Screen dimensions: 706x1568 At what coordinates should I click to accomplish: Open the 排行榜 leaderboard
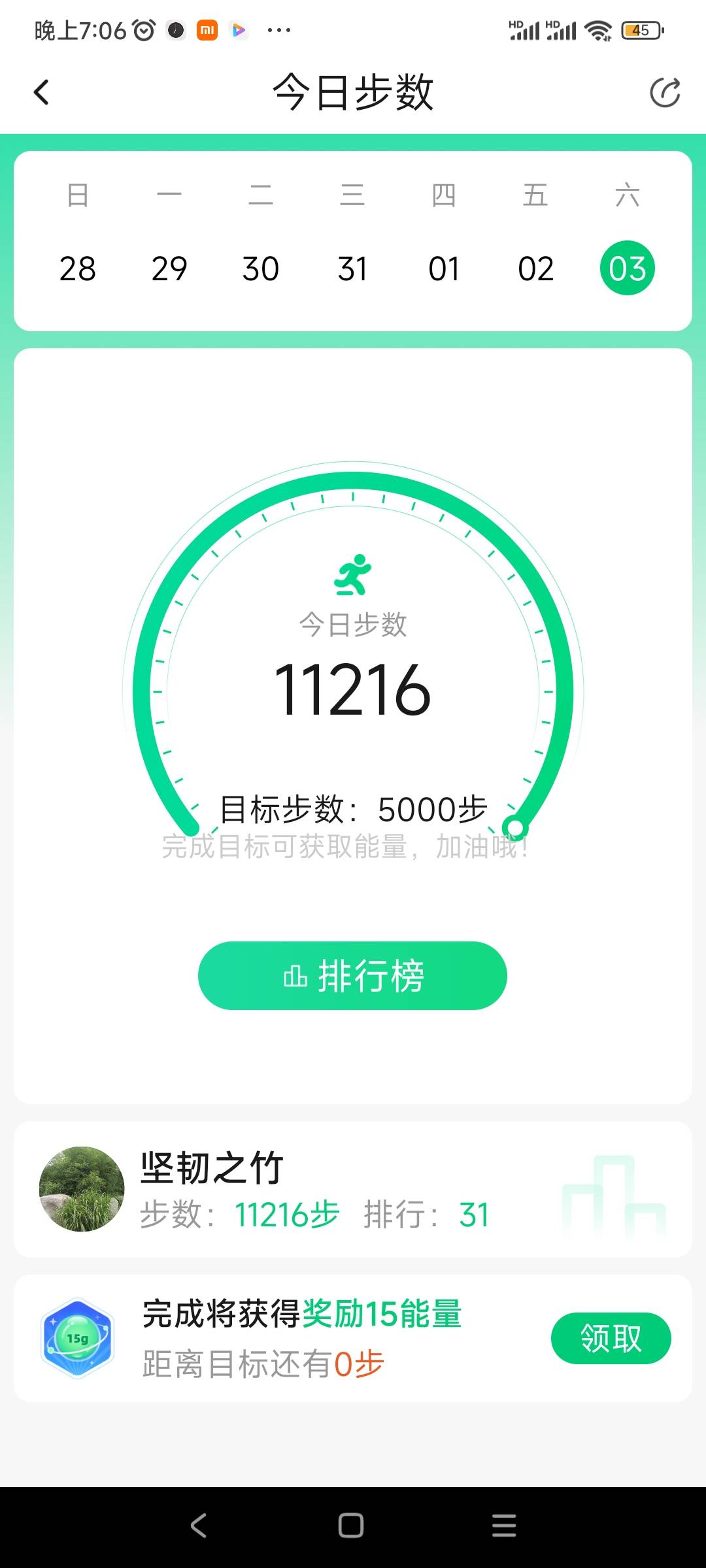point(353,975)
